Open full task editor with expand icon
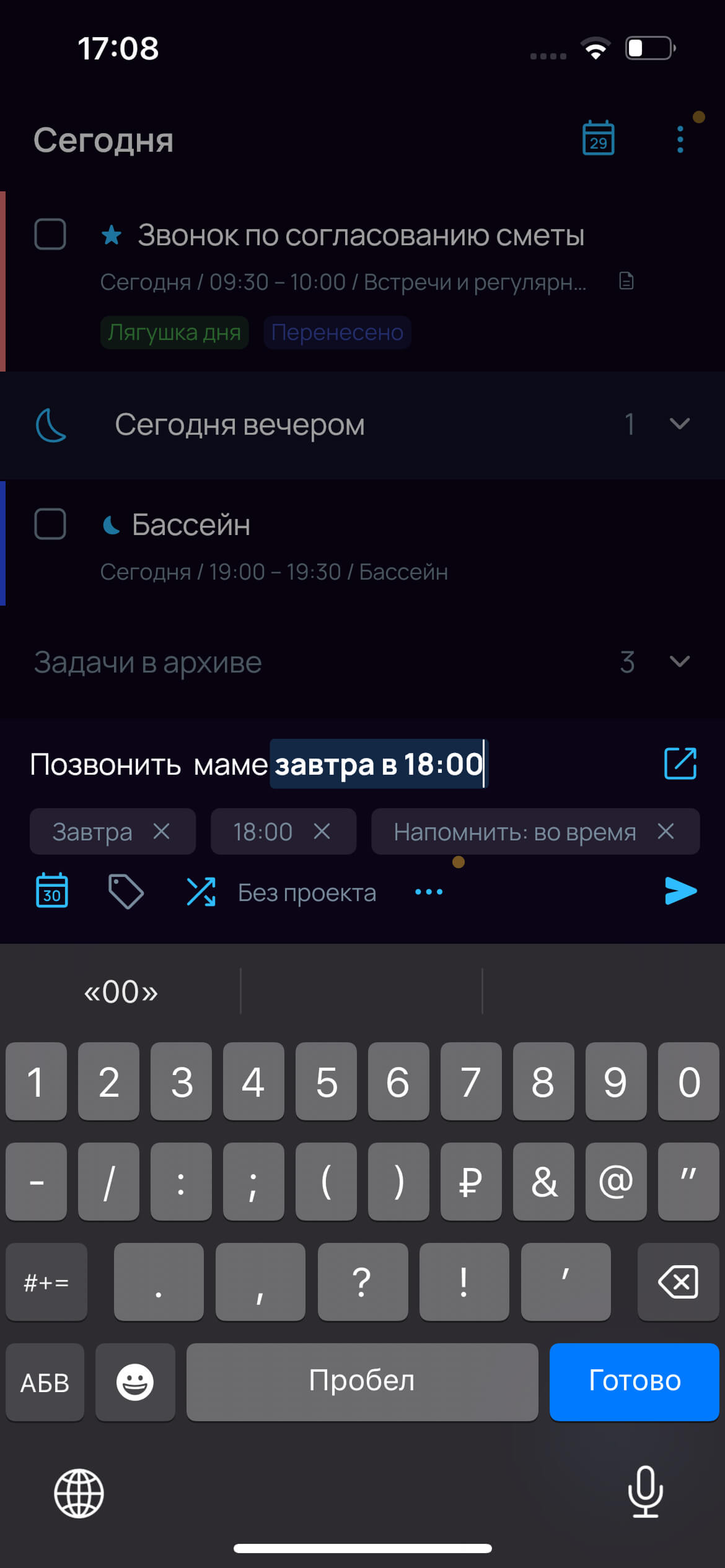725x1568 pixels. (x=680, y=763)
